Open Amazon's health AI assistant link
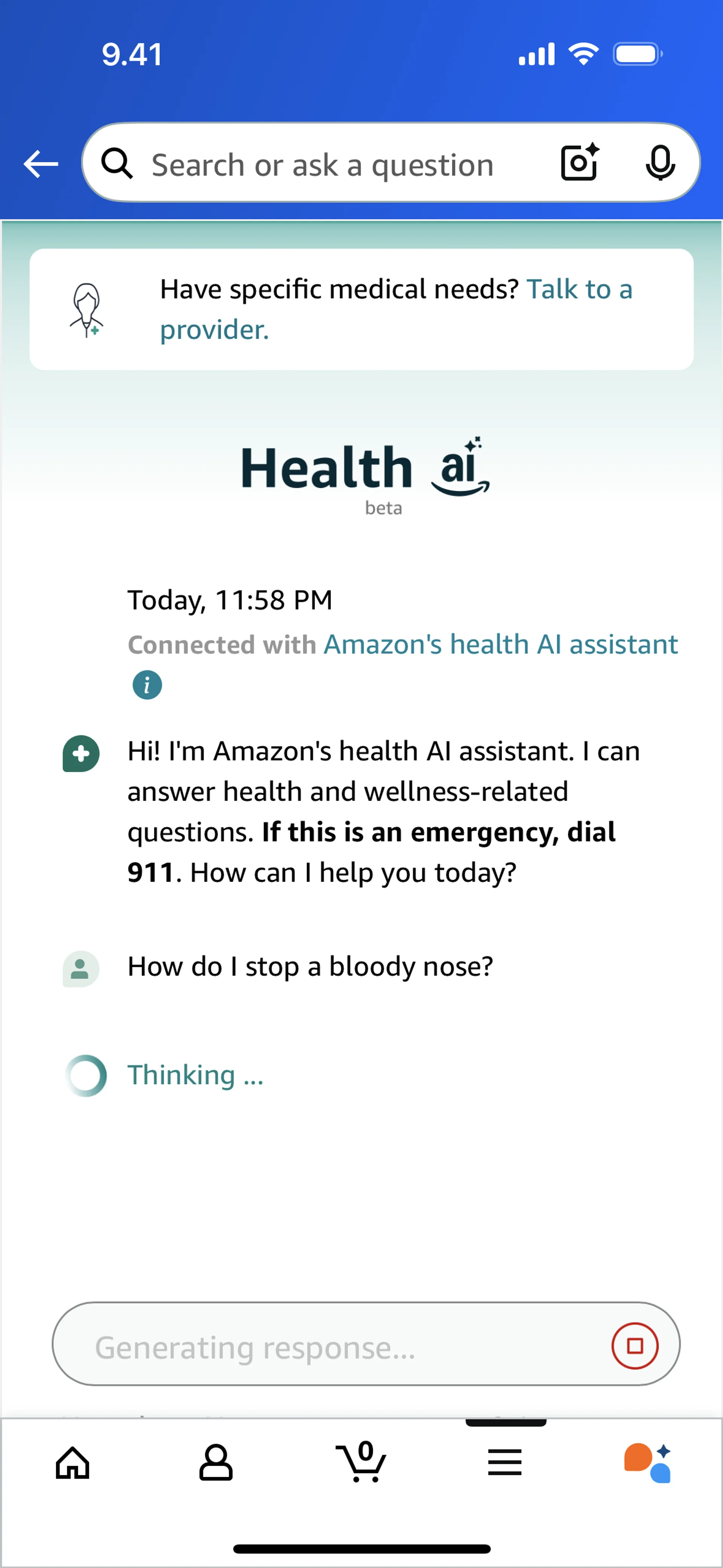Viewport: 723px width, 1568px height. coord(500,644)
